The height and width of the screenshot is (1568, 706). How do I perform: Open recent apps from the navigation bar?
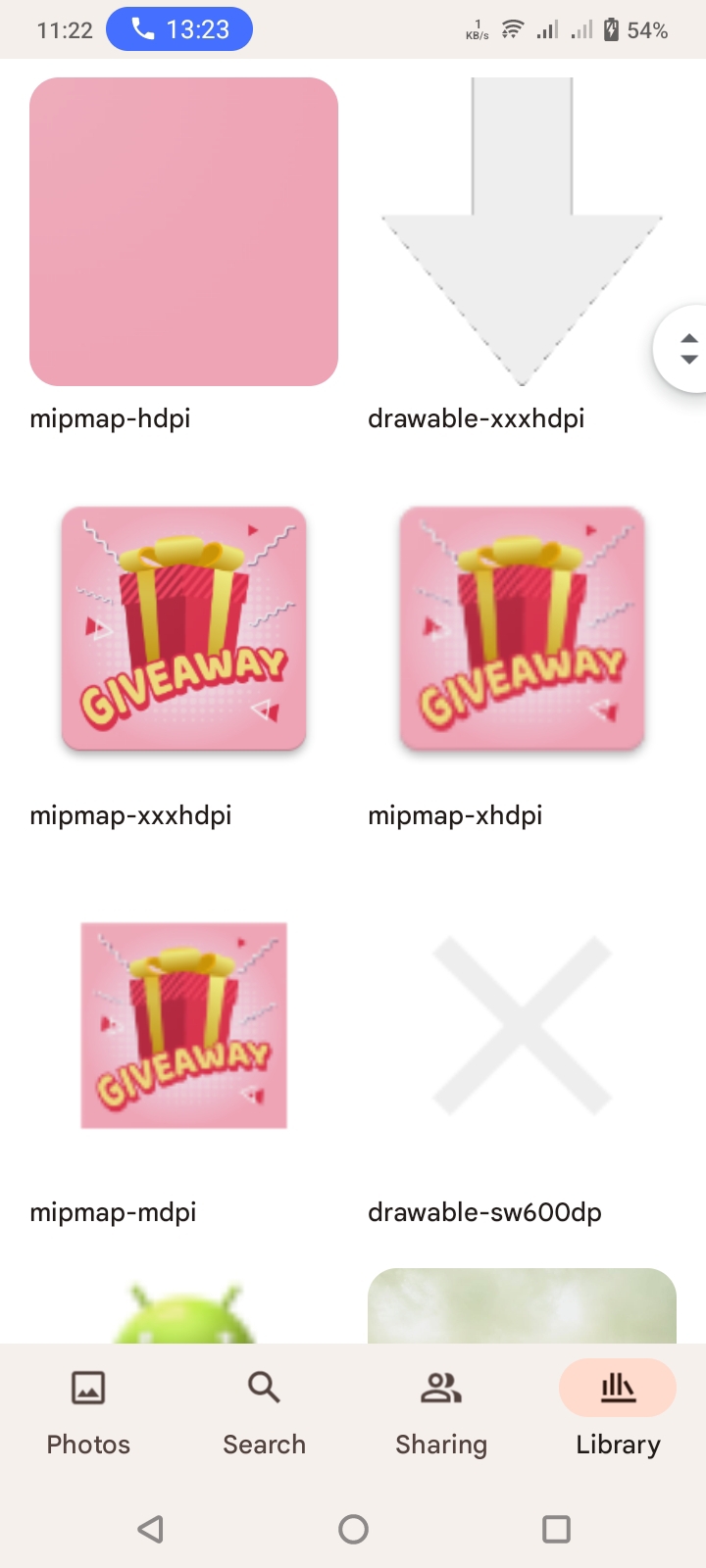click(x=556, y=1529)
